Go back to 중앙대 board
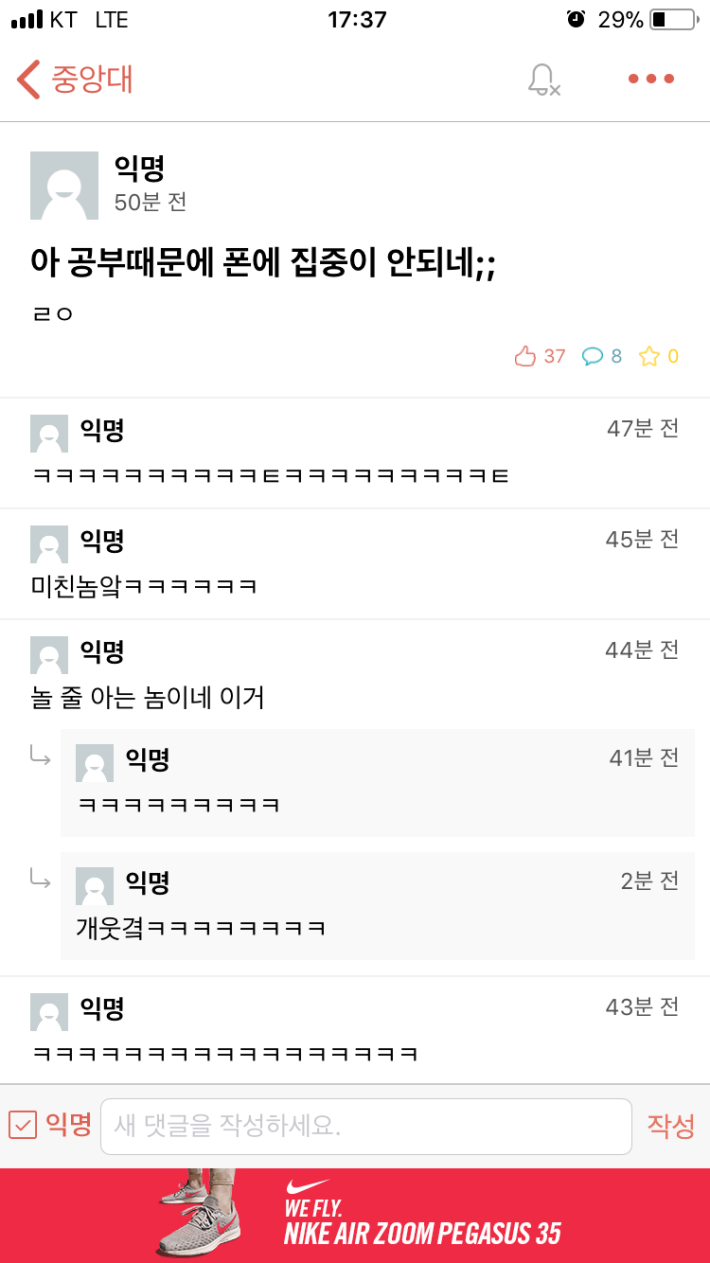The image size is (710, 1263). click(x=74, y=79)
